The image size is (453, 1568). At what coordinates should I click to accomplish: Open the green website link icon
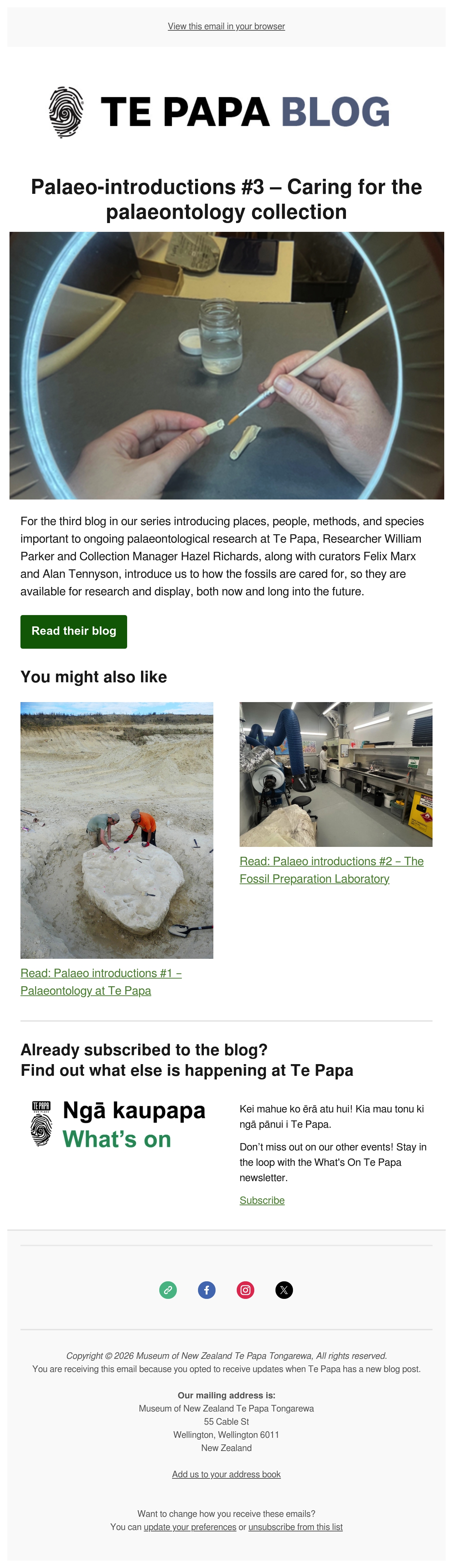point(168,1290)
